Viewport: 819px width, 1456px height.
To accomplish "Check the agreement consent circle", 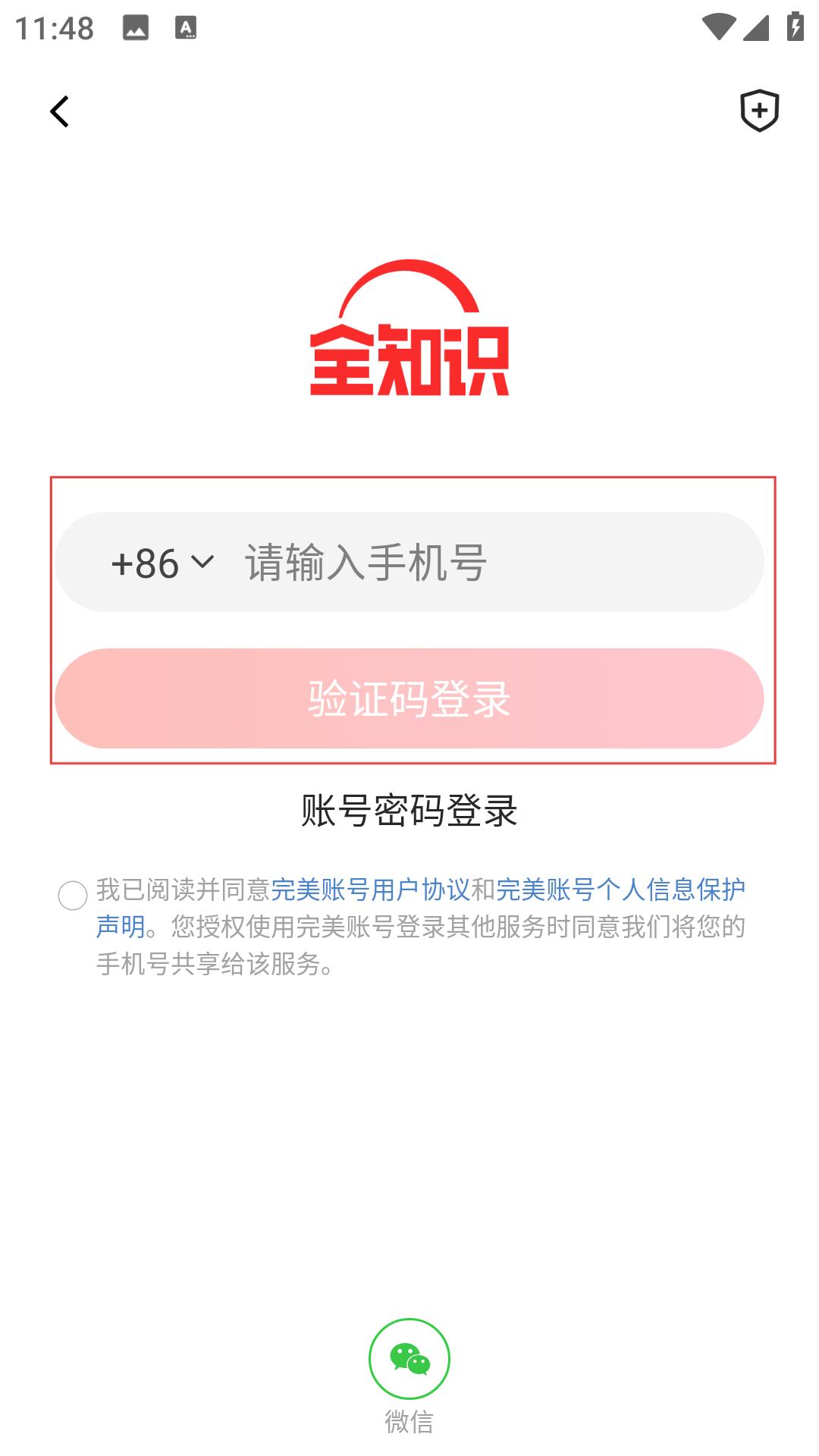I will point(73,896).
